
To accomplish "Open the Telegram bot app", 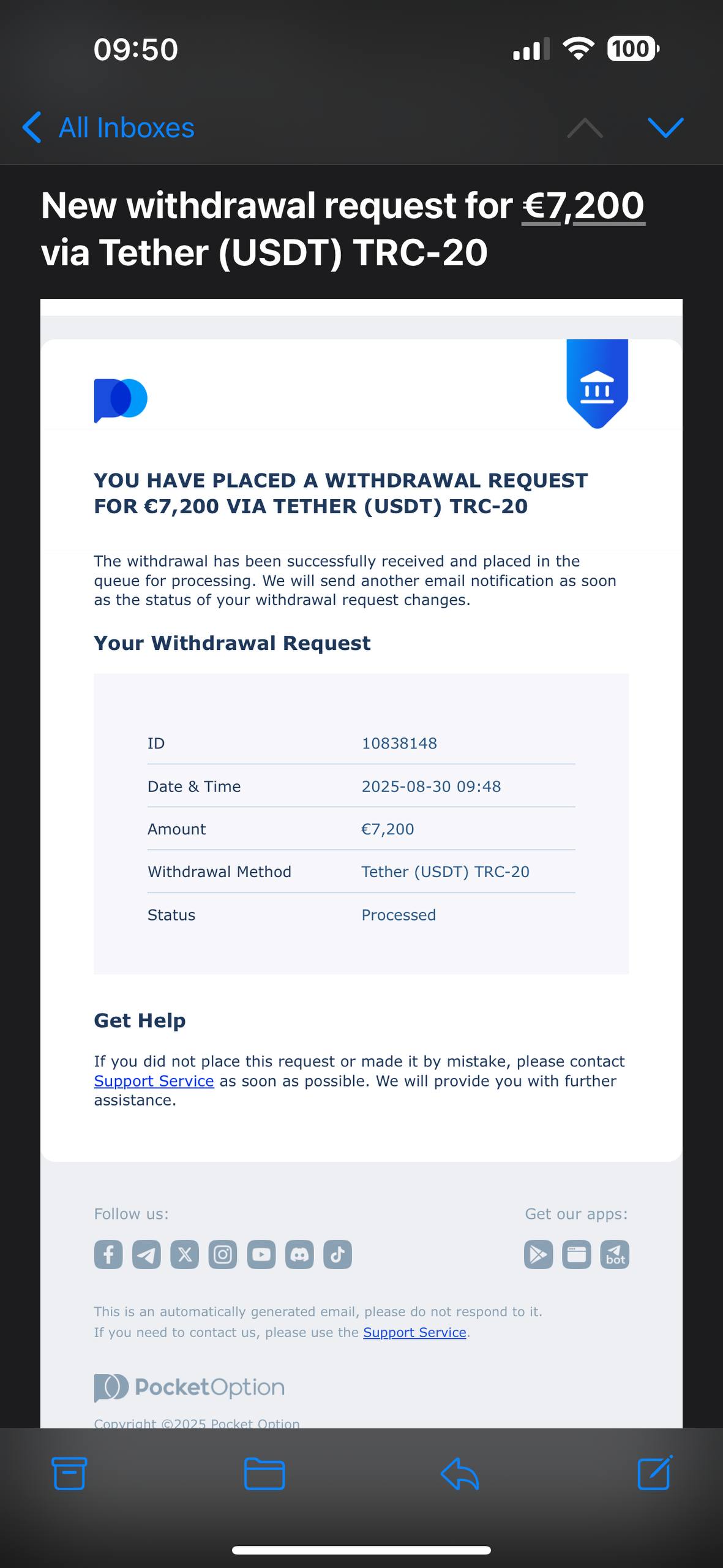I will (x=615, y=1255).
